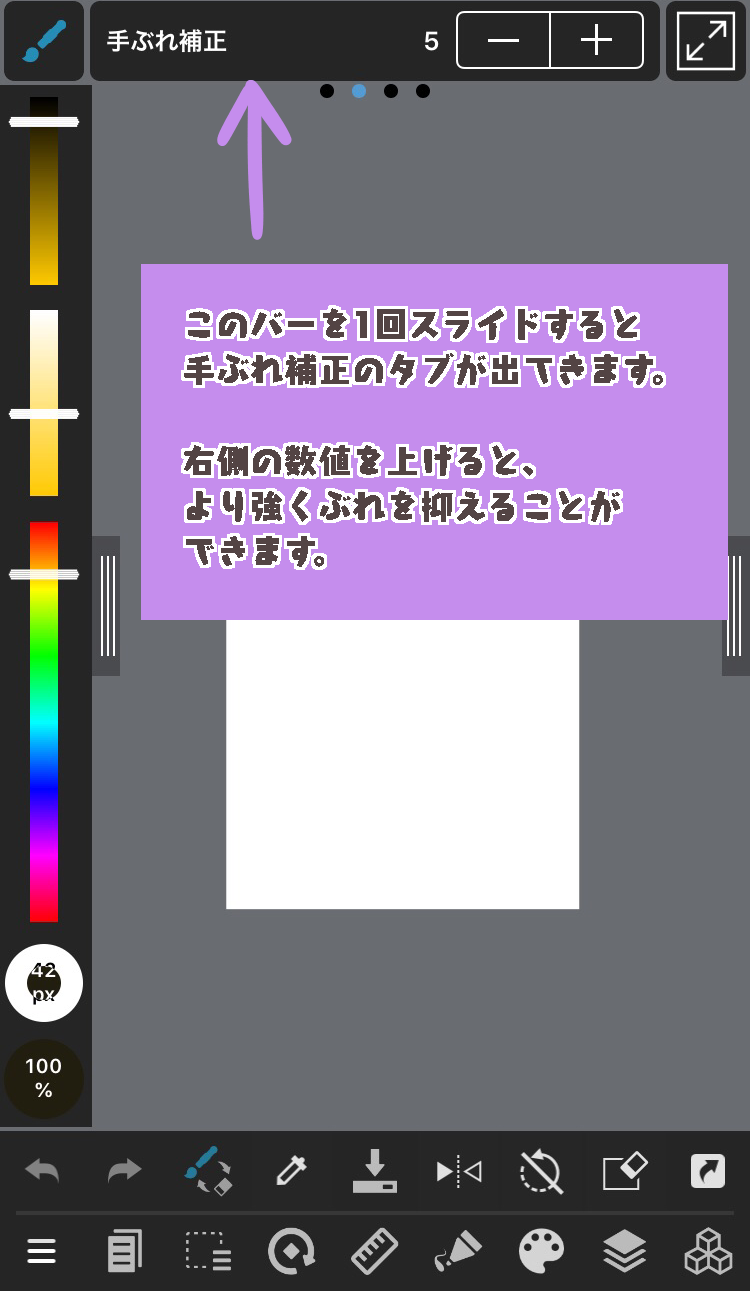Image resolution: width=750 pixels, height=1291 pixels.
Task: Reset the canvas rotation
Action: click(541, 1170)
